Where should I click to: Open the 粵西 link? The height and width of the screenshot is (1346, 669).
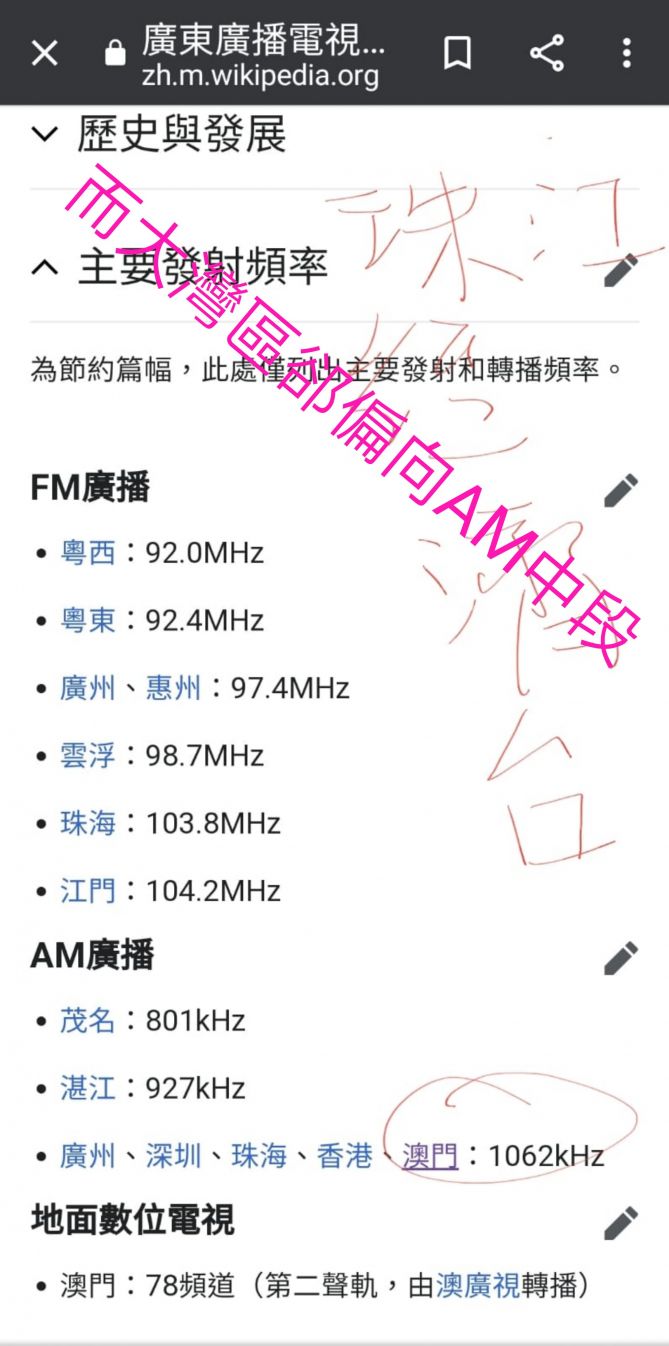(88, 552)
